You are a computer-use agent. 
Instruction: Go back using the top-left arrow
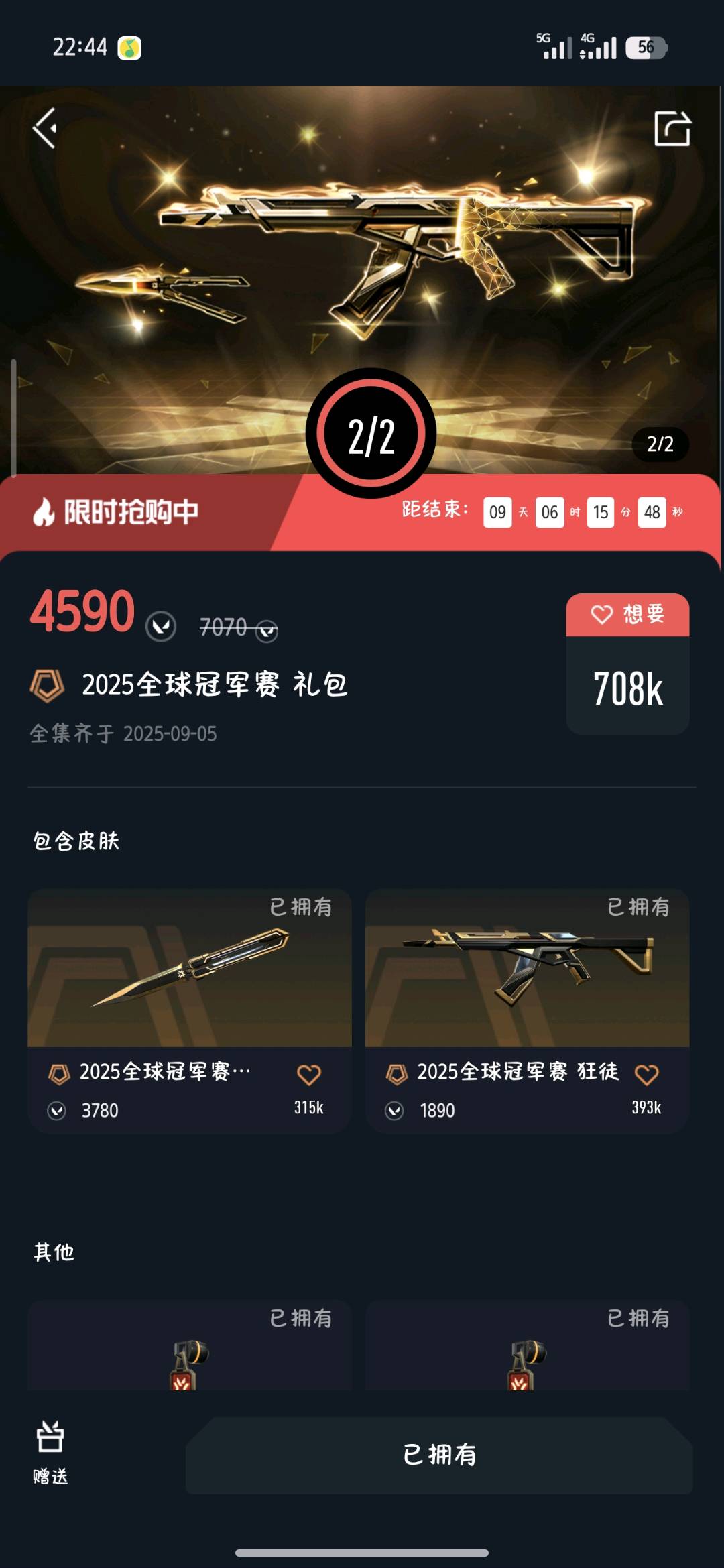[x=45, y=128]
